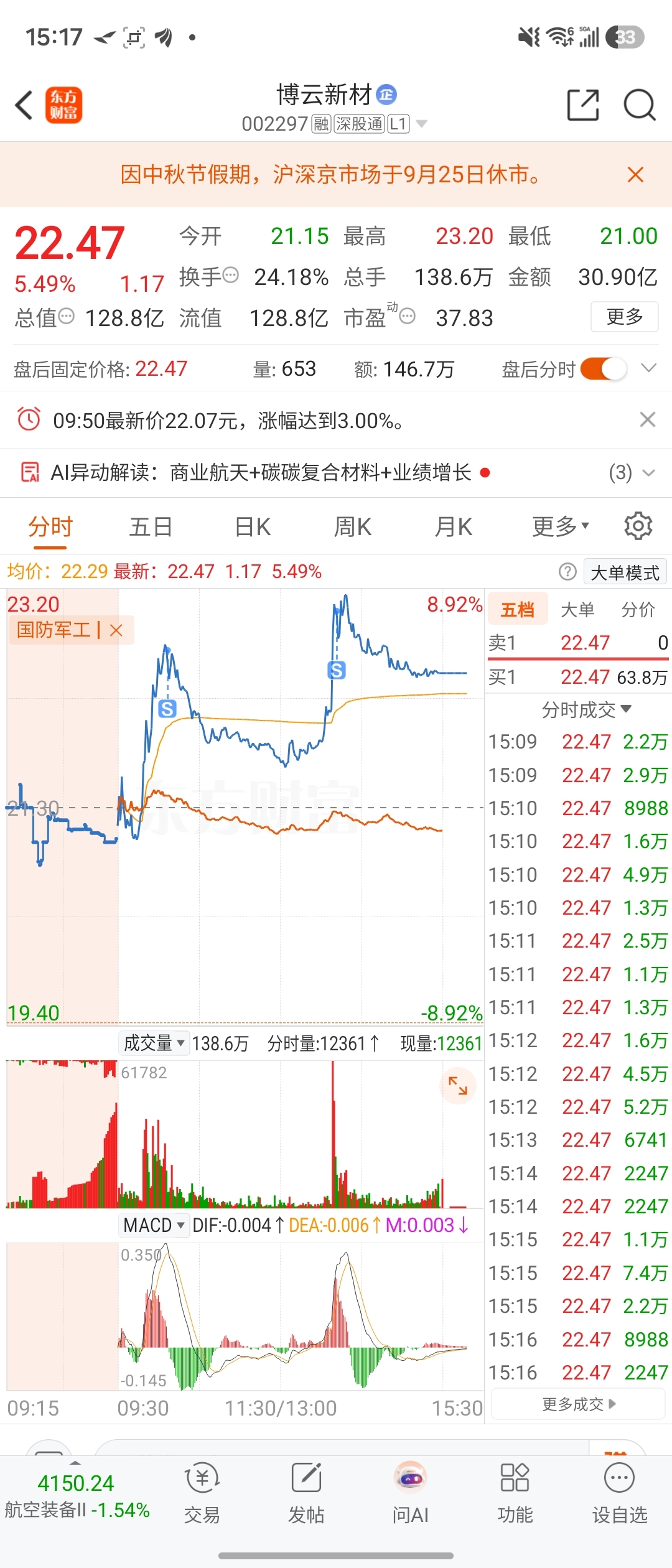The height and width of the screenshot is (1568, 672).
Task: Select the 周K chart tab
Action: 353,527
